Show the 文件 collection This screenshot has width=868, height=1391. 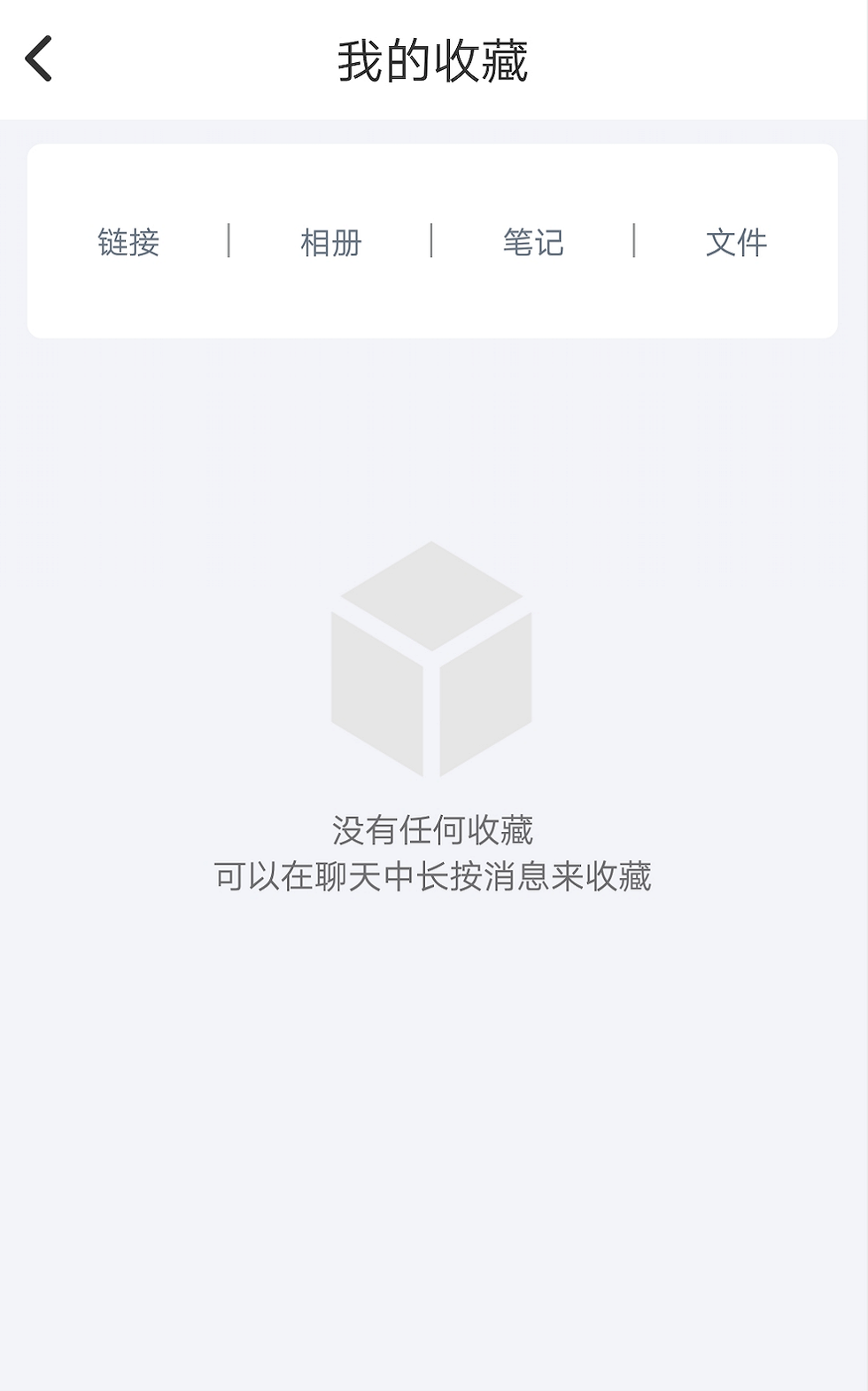pos(736,242)
